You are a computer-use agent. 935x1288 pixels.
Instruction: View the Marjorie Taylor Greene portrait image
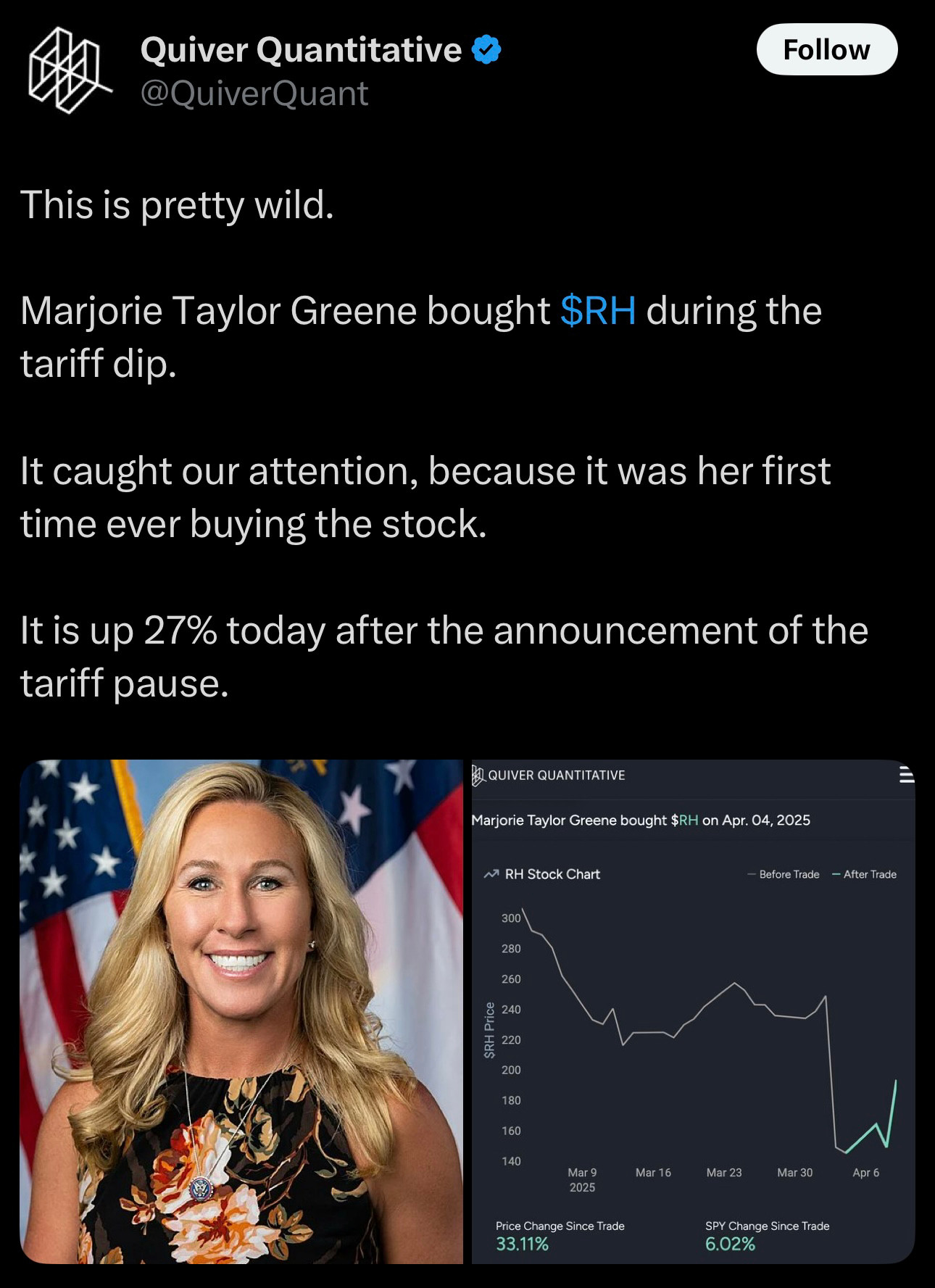241,1012
